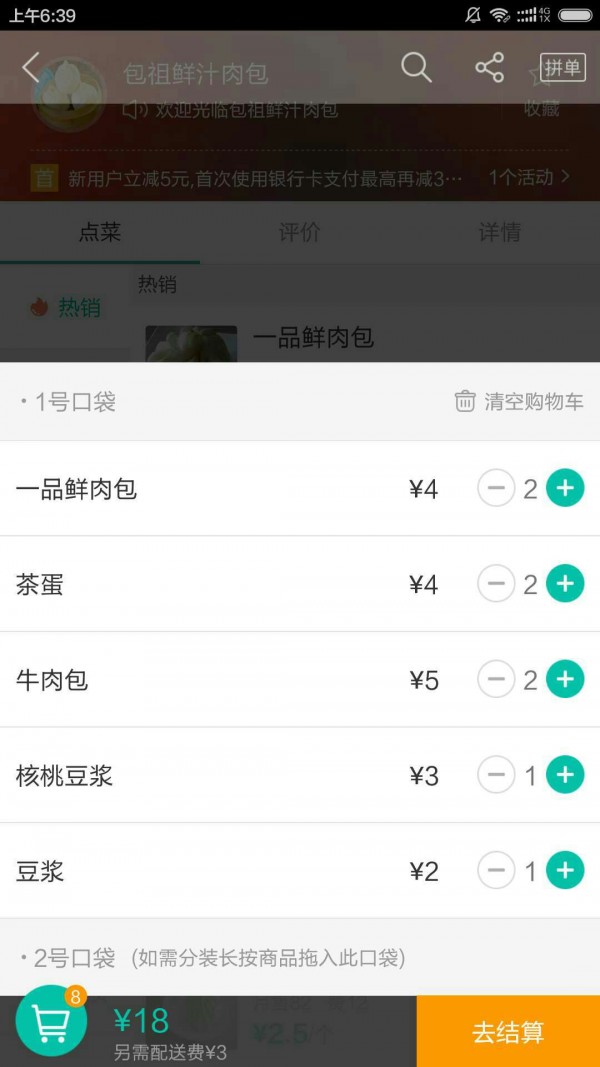Go back using the top-left arrow
Viewport: 600px width, 1067px height.
pyautogui.click(x=31, y=68)
